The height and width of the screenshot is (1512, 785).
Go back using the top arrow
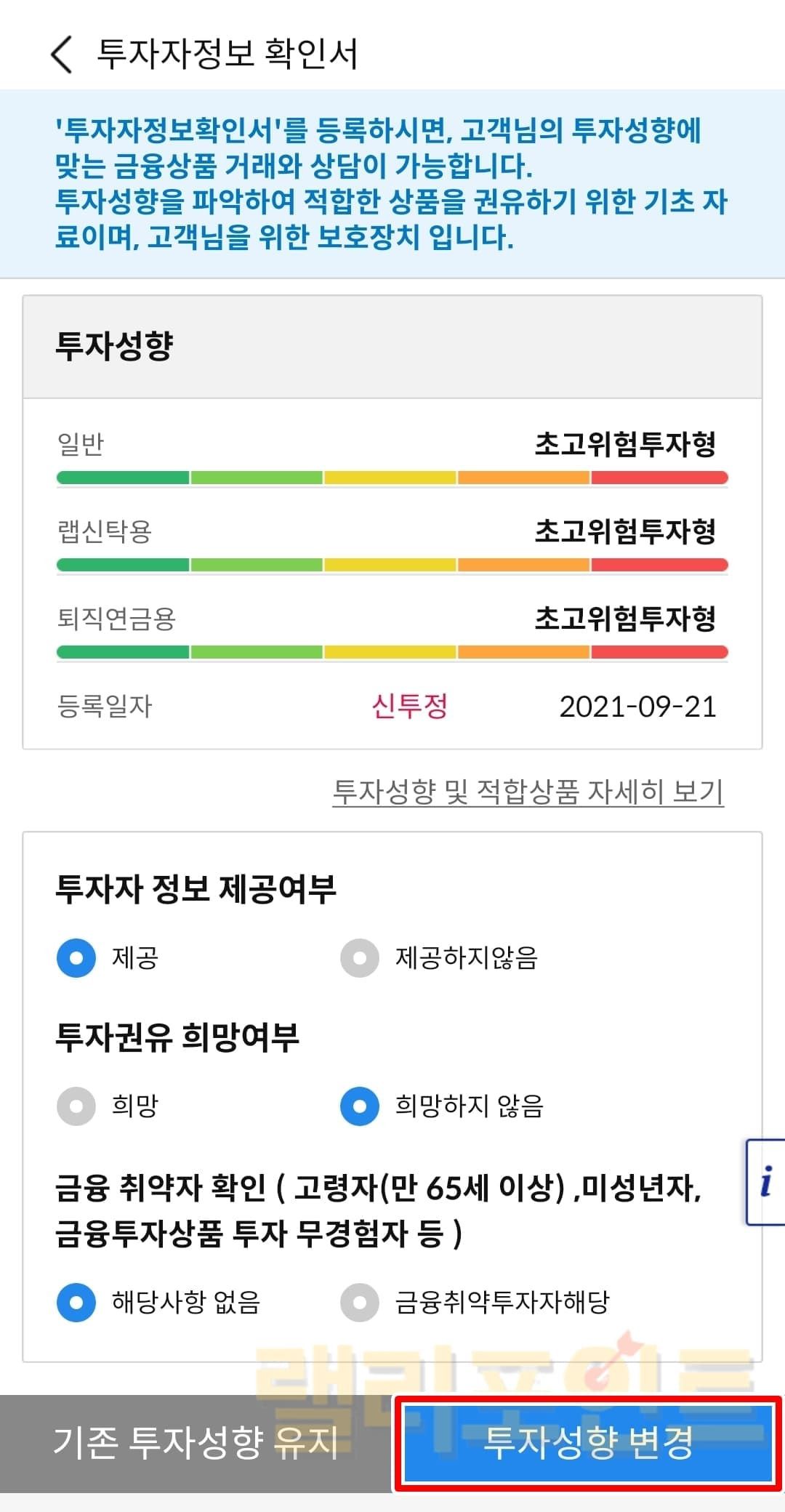tap(62, 55)
